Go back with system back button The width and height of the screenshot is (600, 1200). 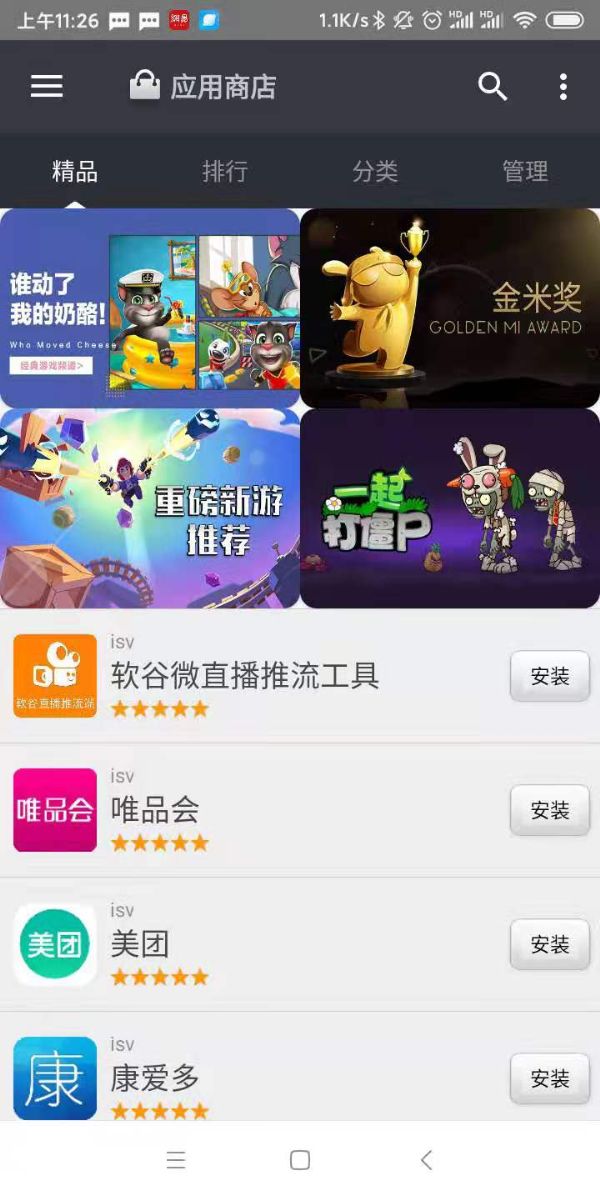426,1160
